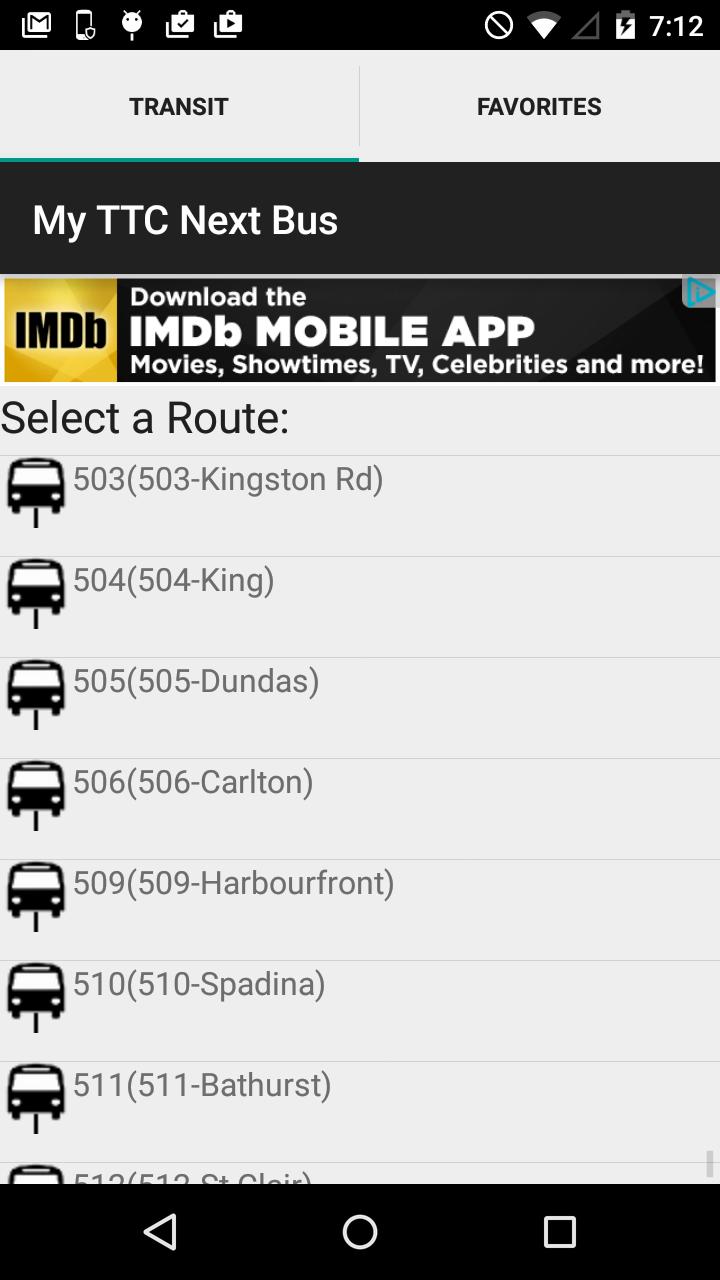Tap the Recent Apps square button
Screen dimensions: 720x1280
[x=559, y=1232]
